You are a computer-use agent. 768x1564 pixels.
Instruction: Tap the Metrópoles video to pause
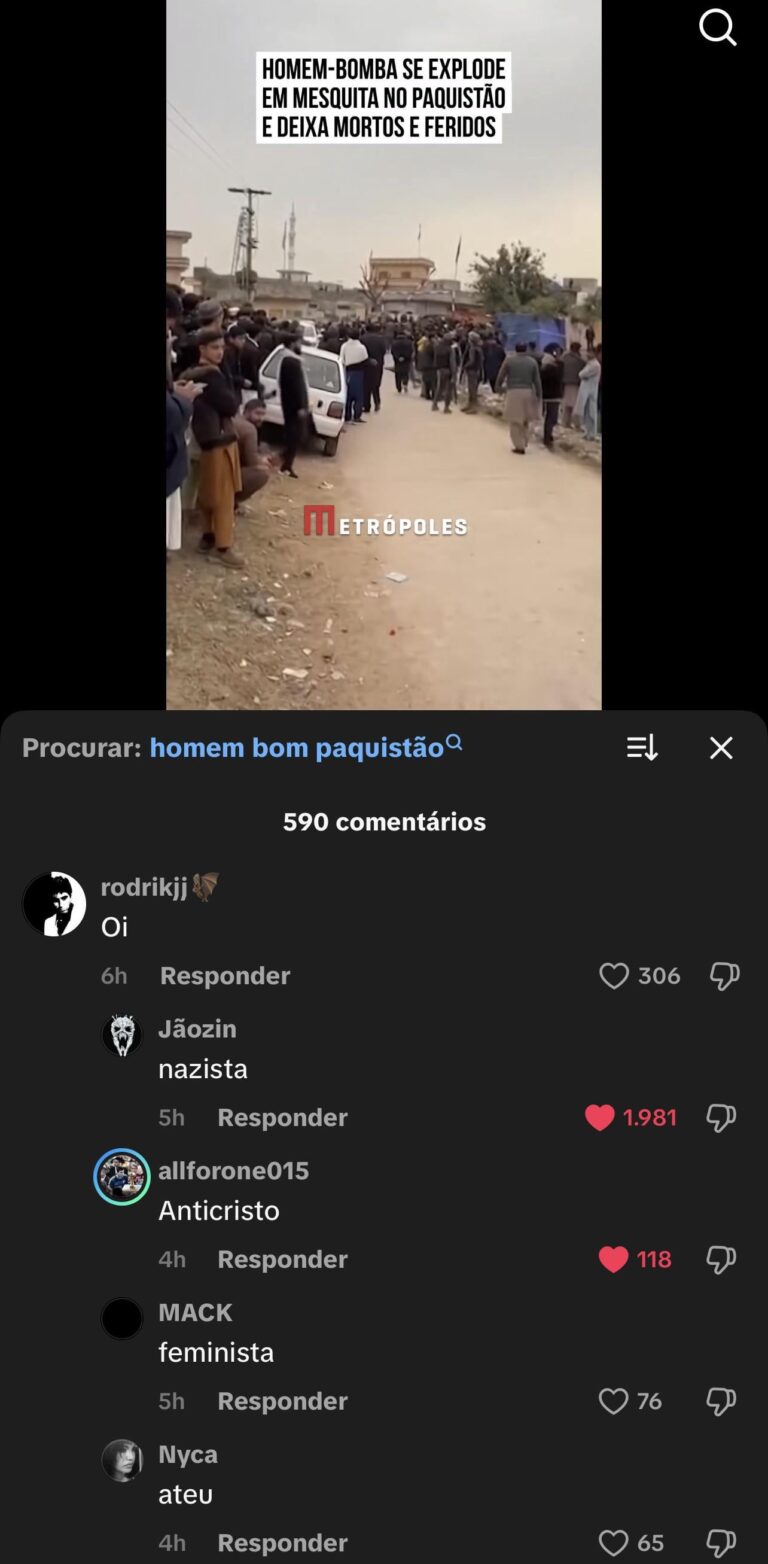[x=384, y=400]
